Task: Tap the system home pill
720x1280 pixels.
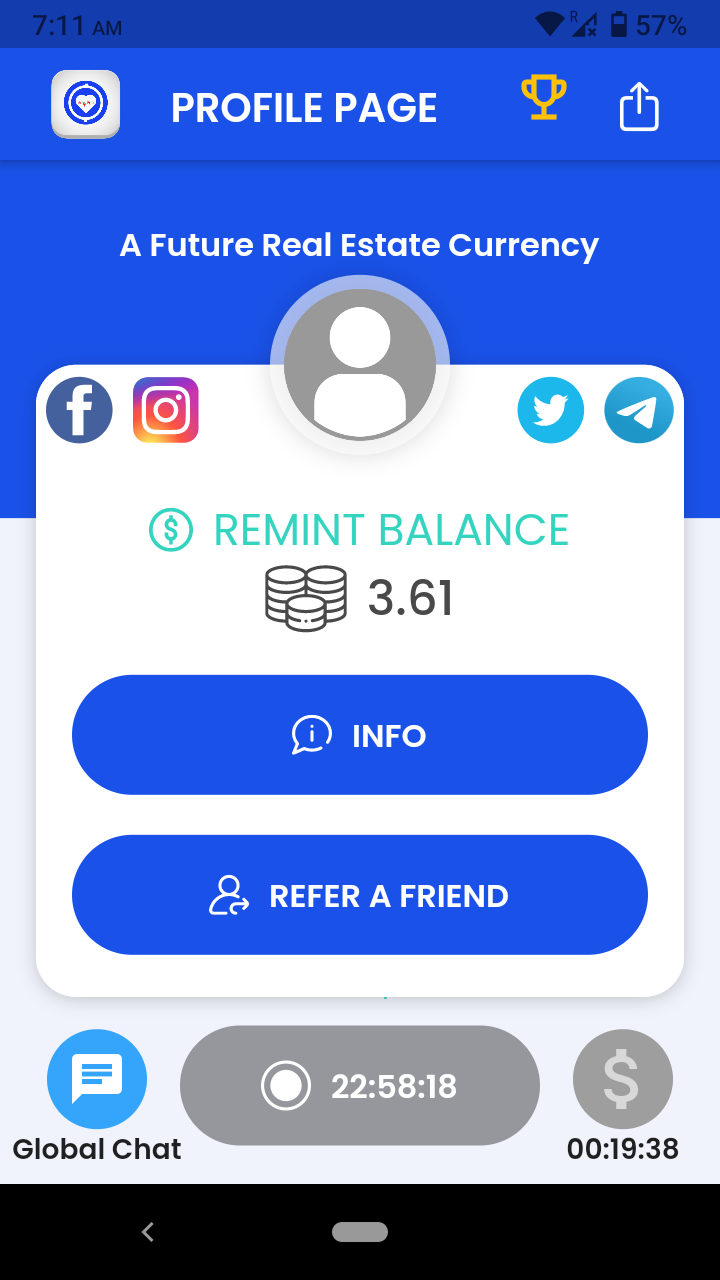Action: (x=360, y=1232)
